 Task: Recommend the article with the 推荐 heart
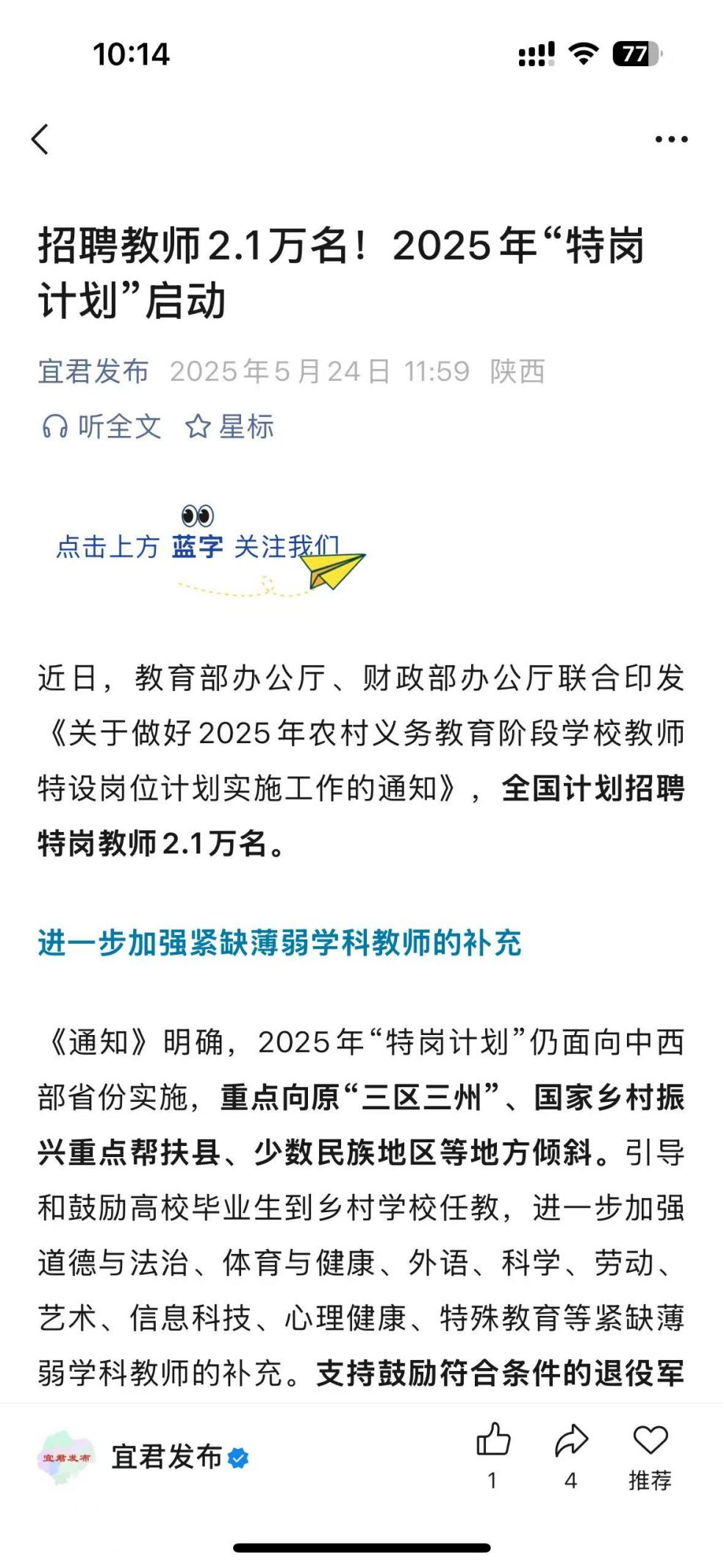[x=650, y=1453]
